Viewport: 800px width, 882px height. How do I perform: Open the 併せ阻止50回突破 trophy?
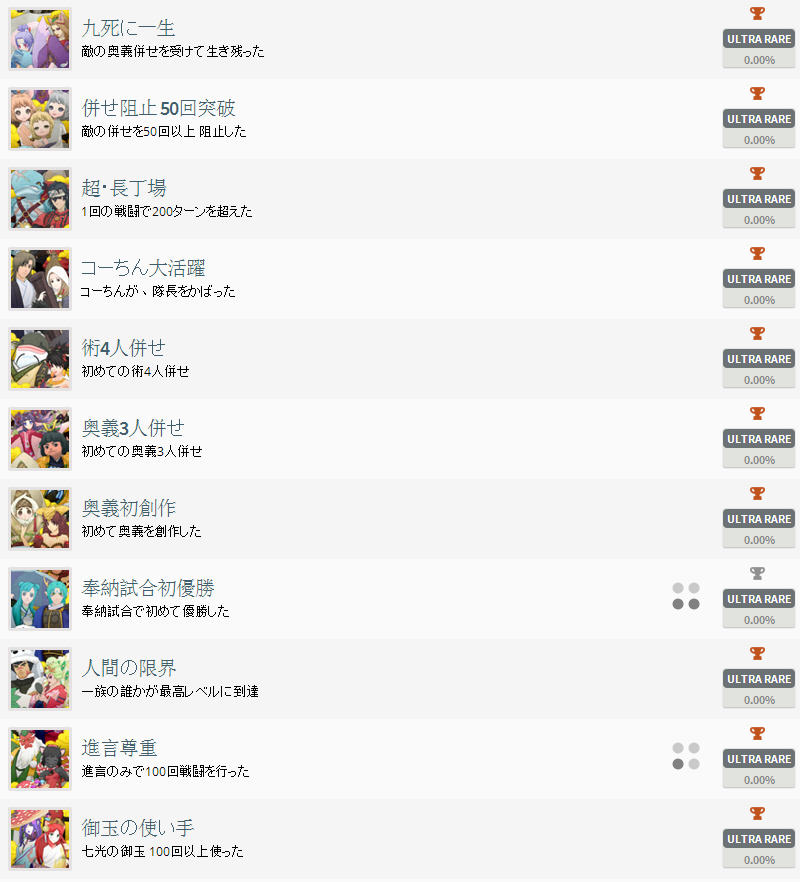click(x=158, y=108)
